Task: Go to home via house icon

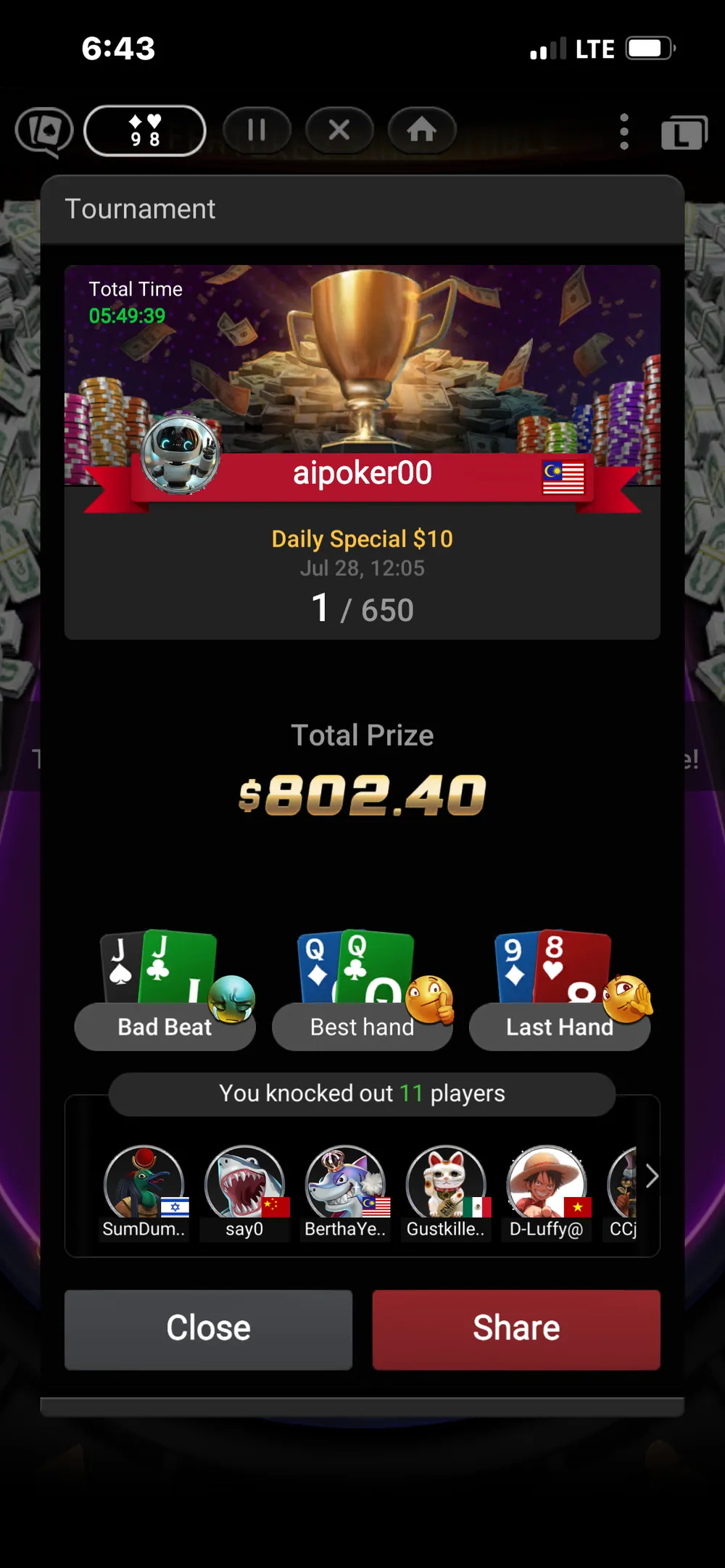Action: point(422,130)
